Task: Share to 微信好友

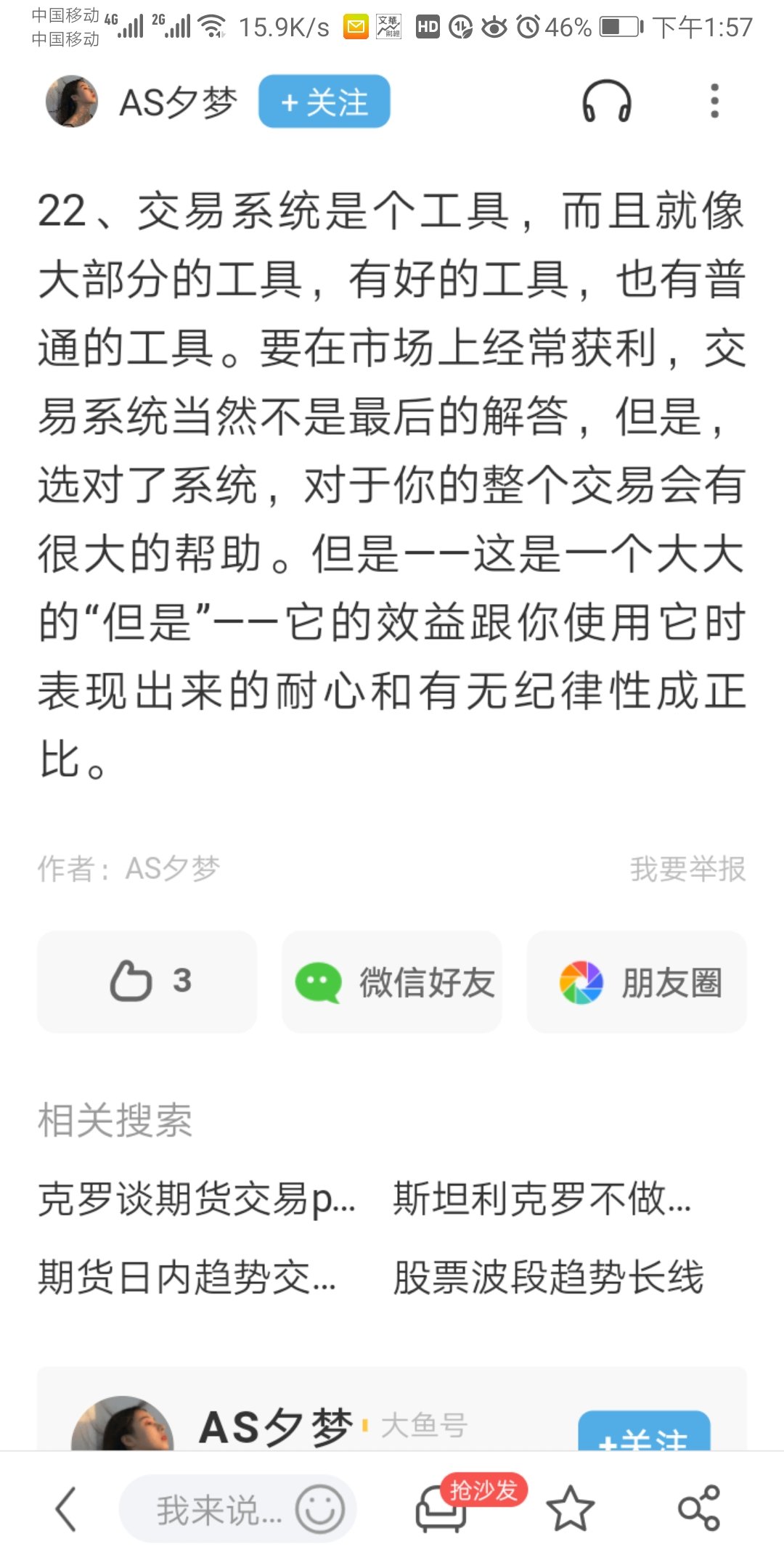Action: point(392,982)
